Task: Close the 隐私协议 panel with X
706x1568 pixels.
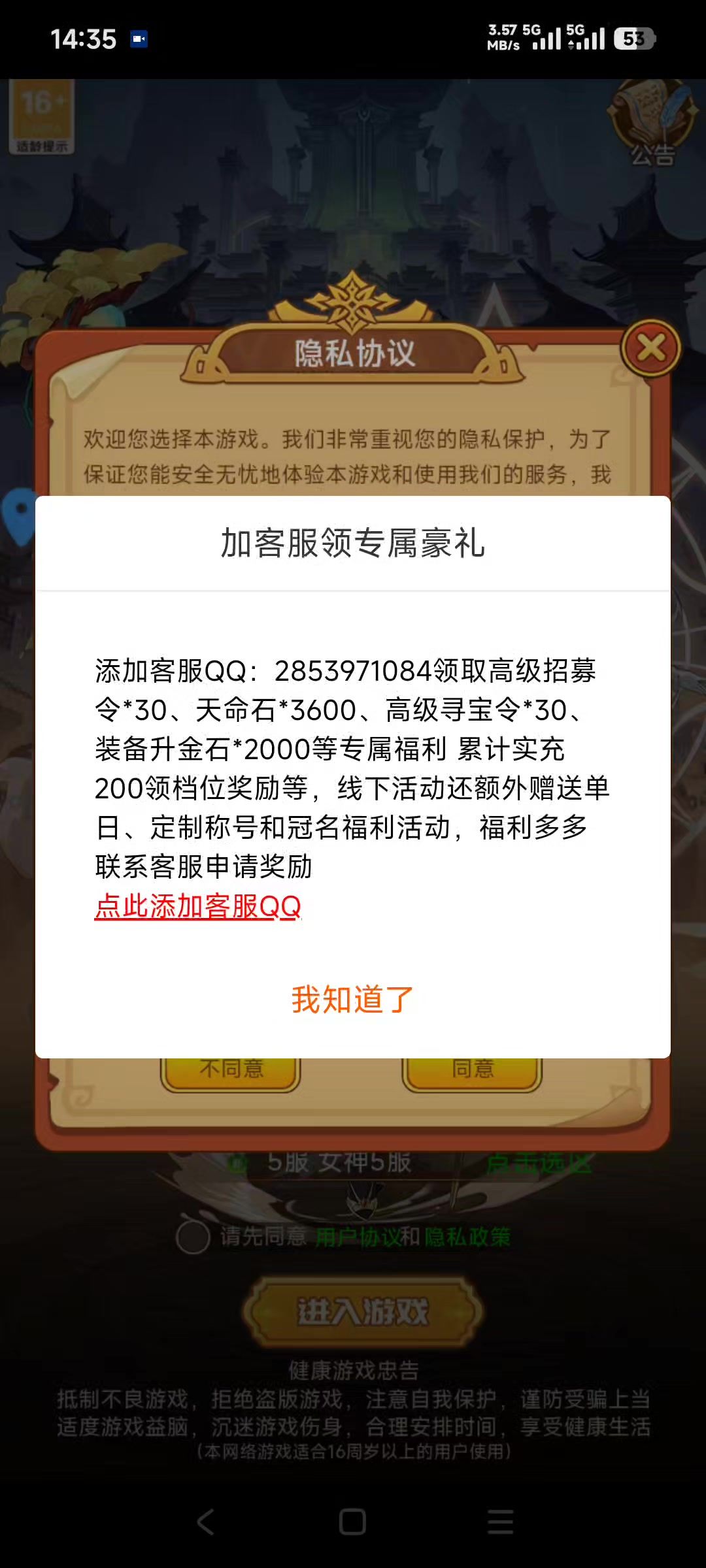Action: [650, 348]
